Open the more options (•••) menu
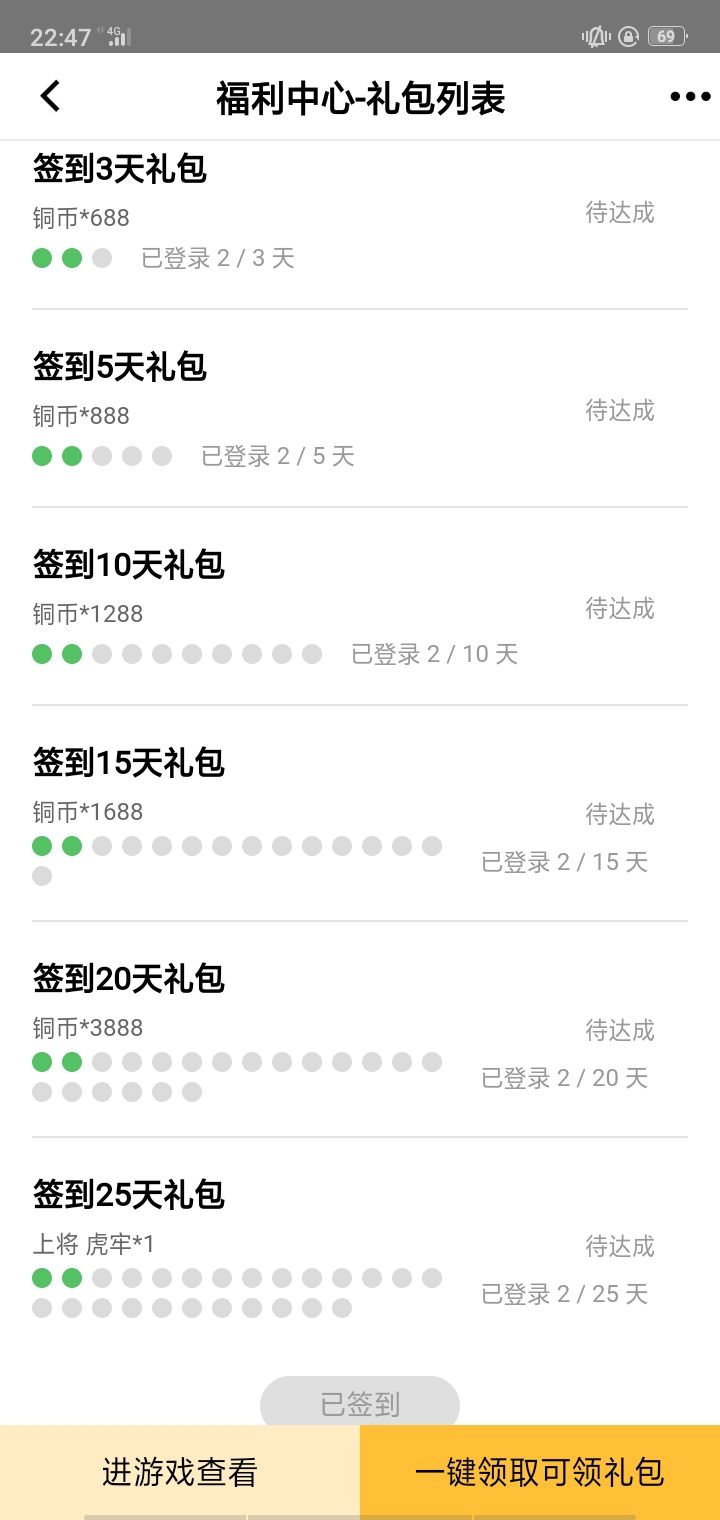The image size is (720, 1520). pos(690,96)
